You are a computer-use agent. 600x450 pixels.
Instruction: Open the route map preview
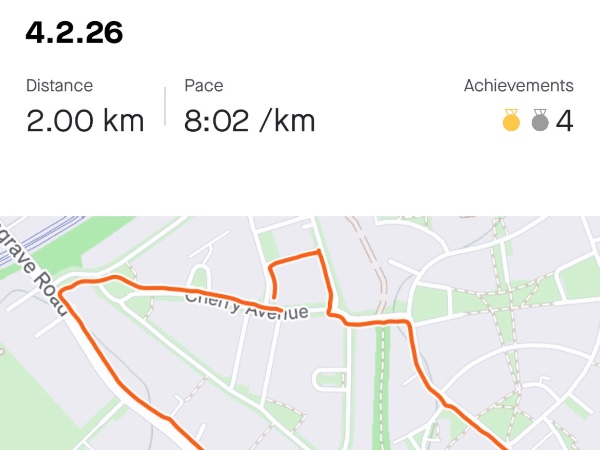click(300, 335)
